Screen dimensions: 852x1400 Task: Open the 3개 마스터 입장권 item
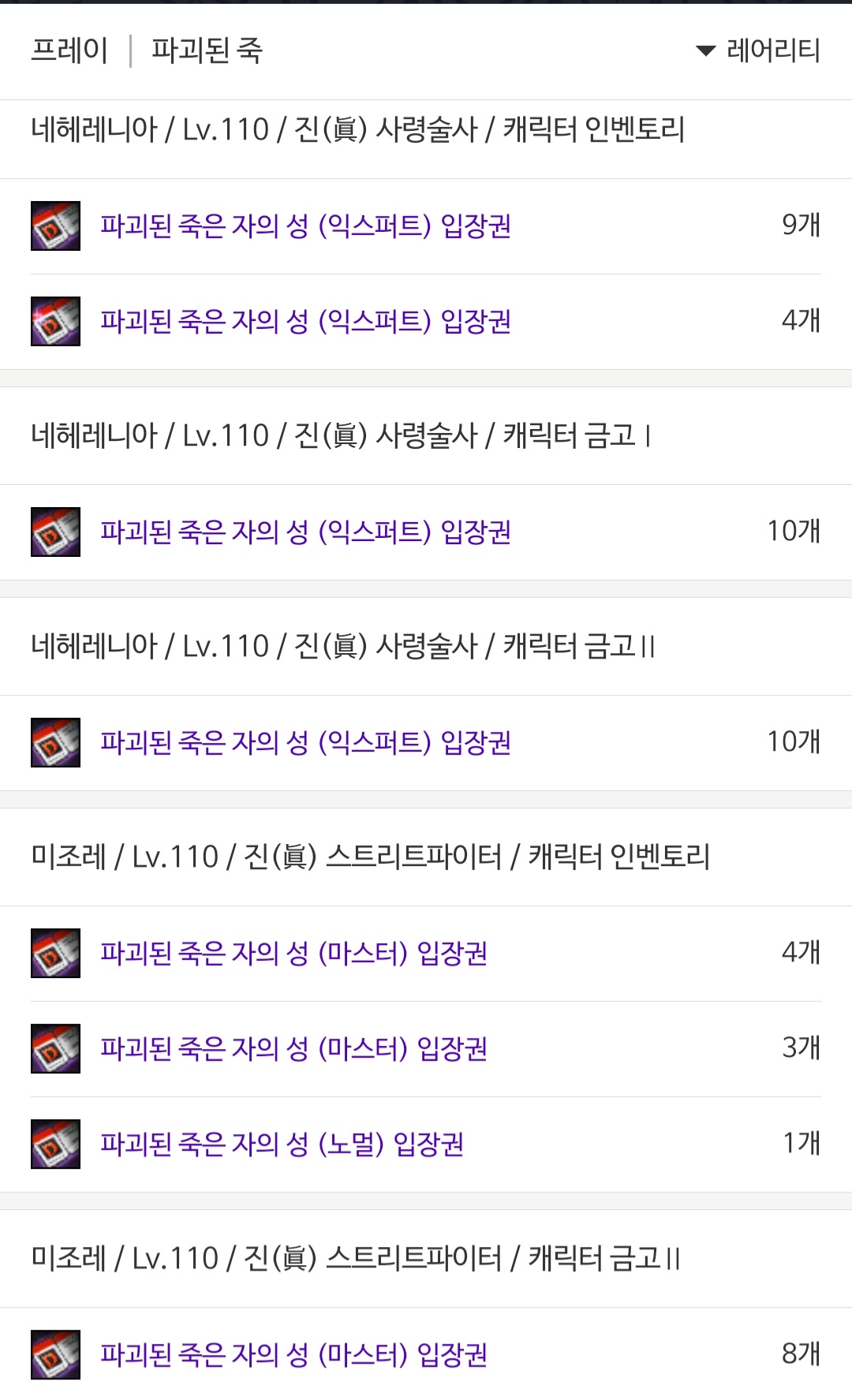[293, 1049]
